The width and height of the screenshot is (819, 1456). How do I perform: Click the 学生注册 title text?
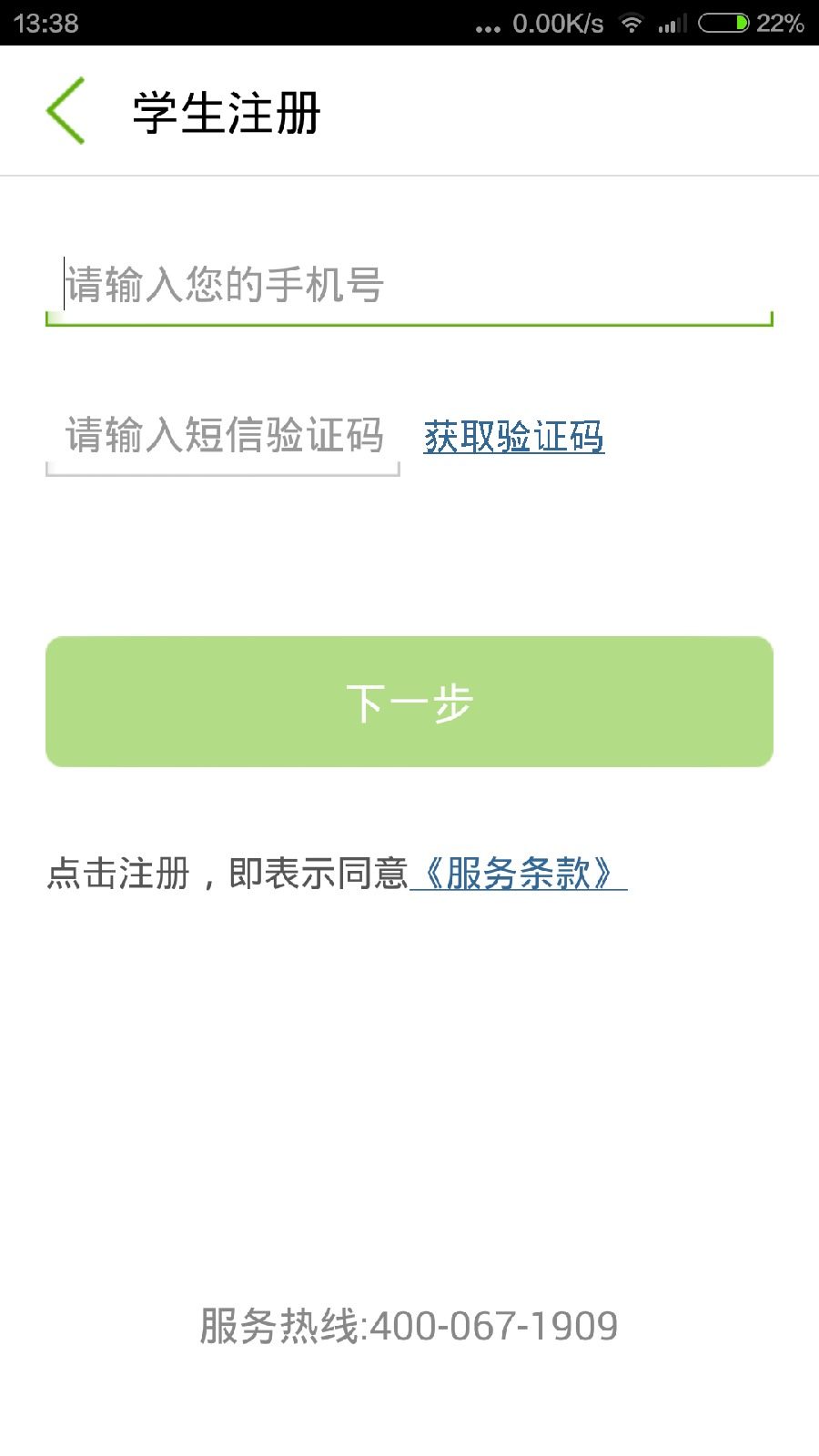tap(225, 111)
